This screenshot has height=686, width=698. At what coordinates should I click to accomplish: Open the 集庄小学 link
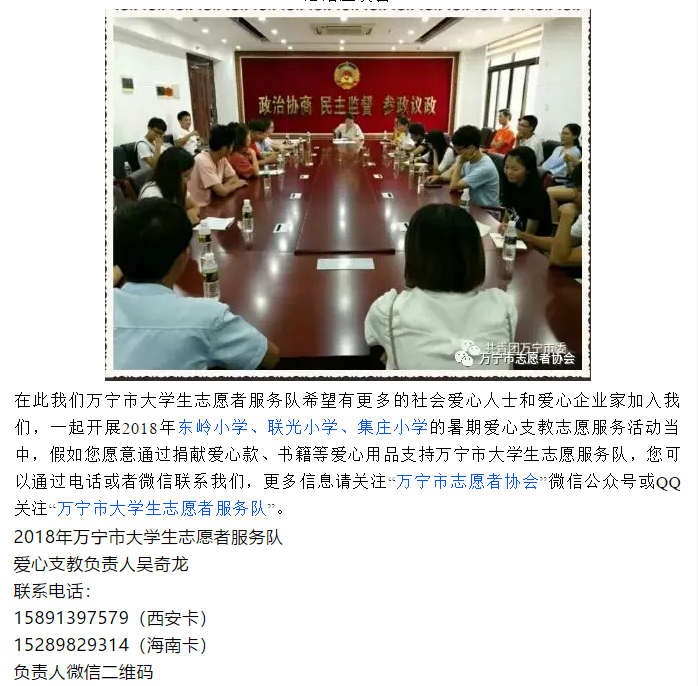pos(393,427)
